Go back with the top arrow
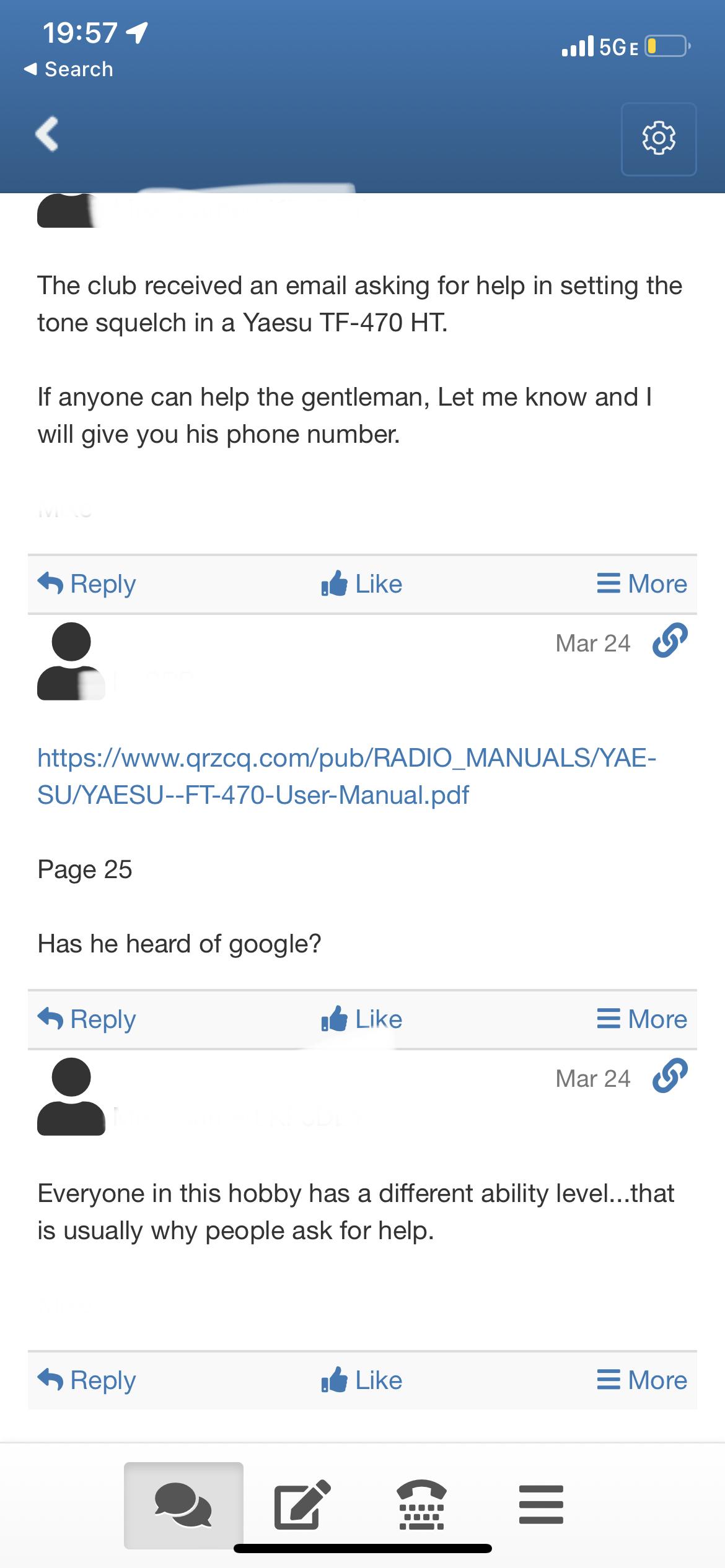The image size is (725, 1568). (47, 134)
